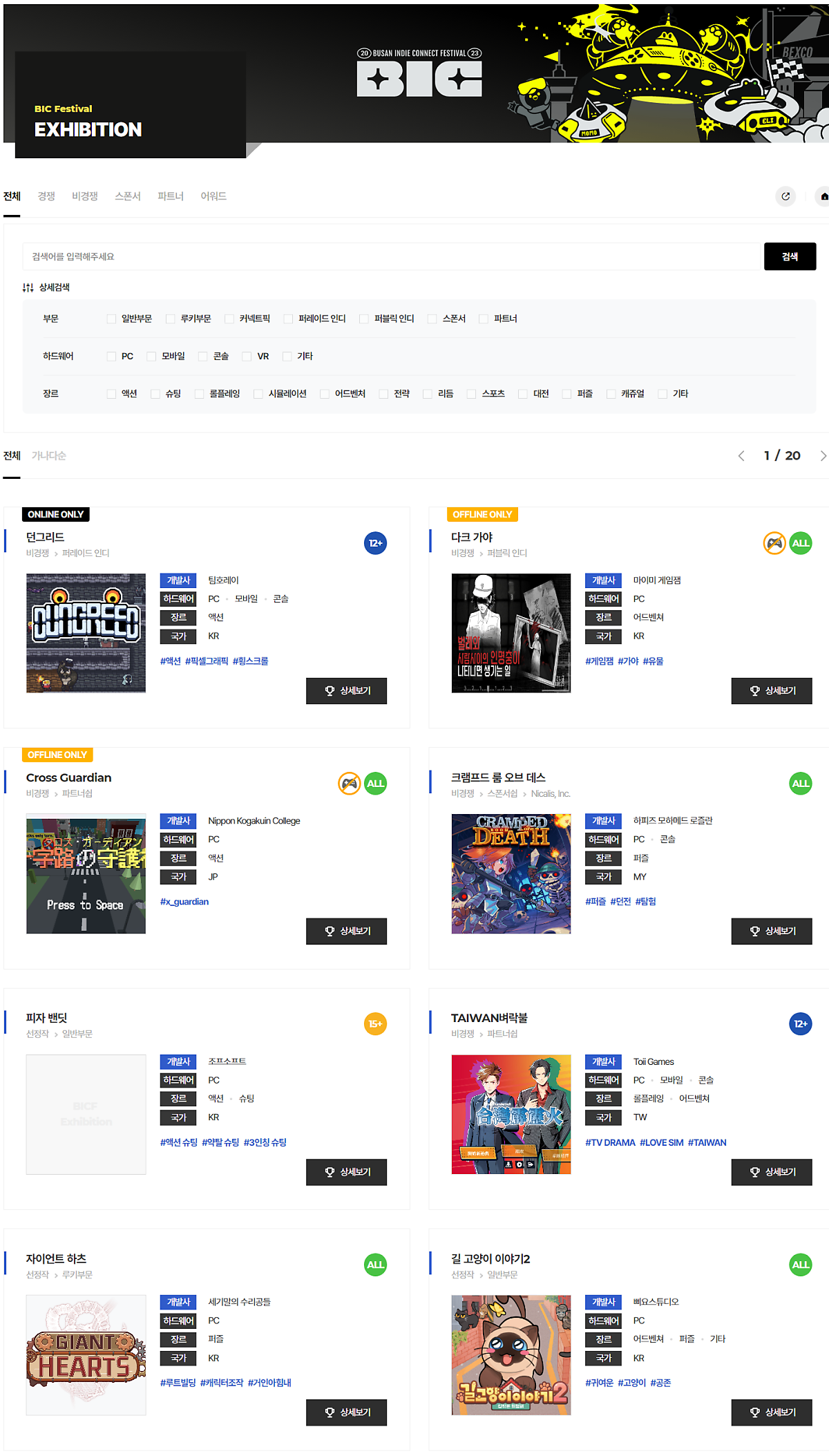Check the 일반부문 checkbox

pyautogui.click(x=111, y=319)
